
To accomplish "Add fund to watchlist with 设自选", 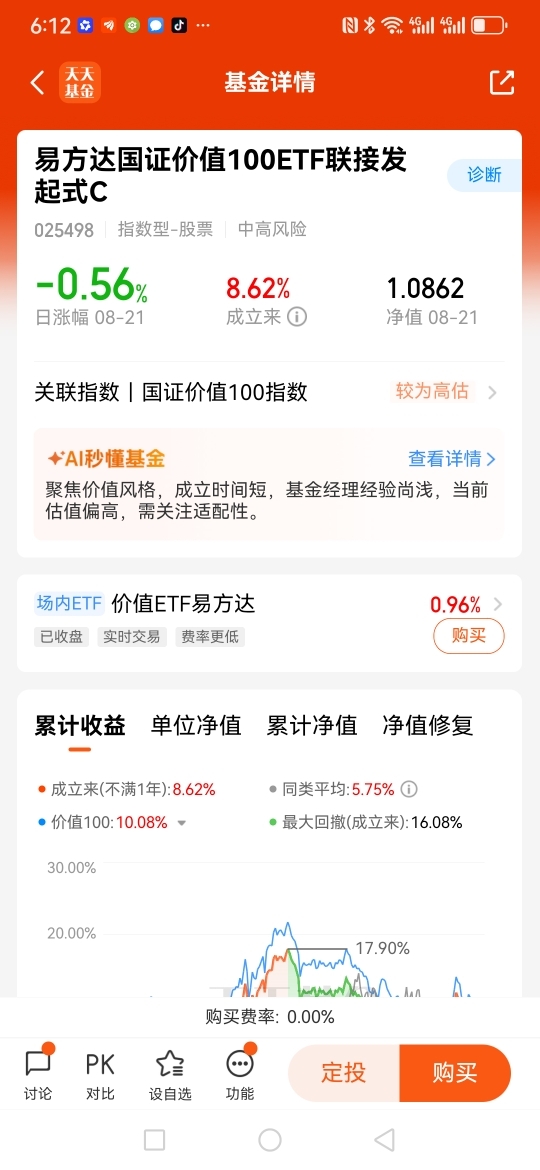I will pos(170,1073).
